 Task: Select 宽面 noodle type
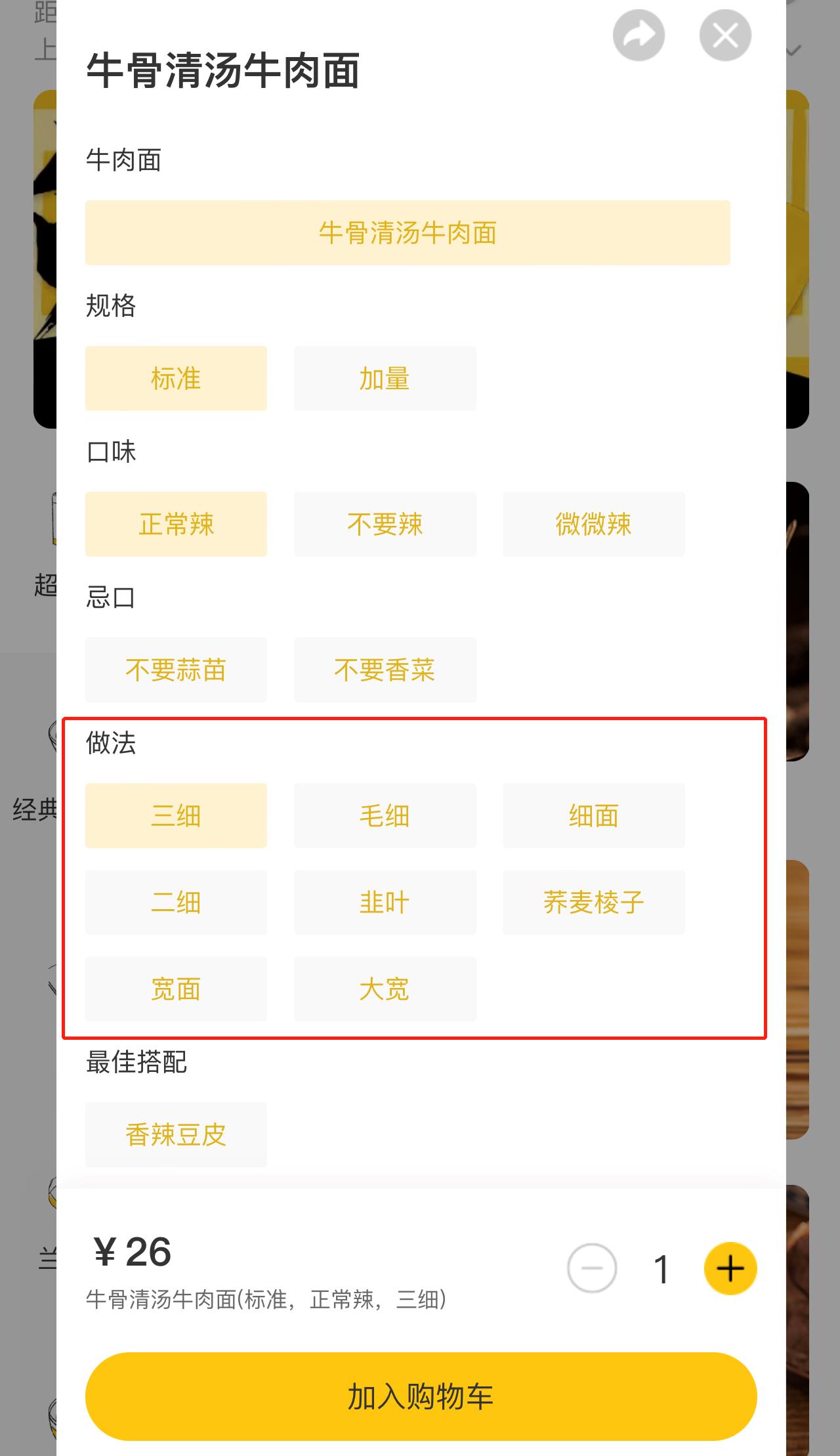click(x=176, y=989)
